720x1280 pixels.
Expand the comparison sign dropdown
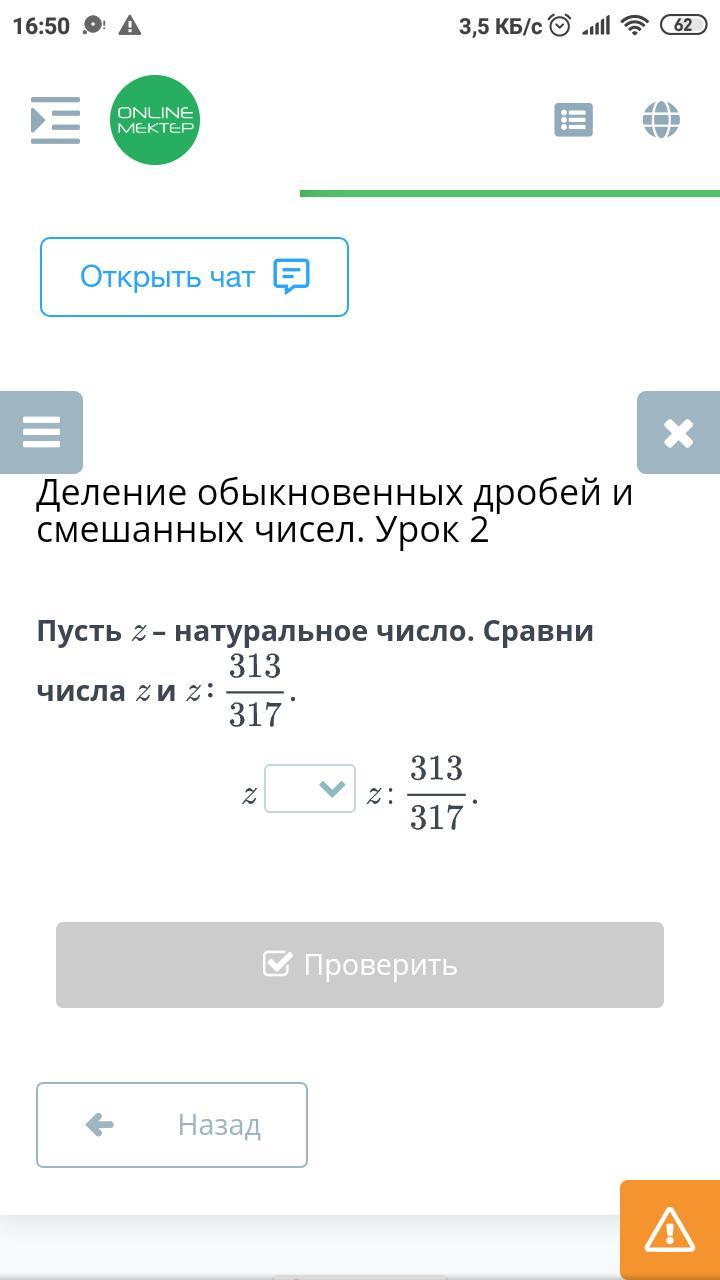coord(310,789)
